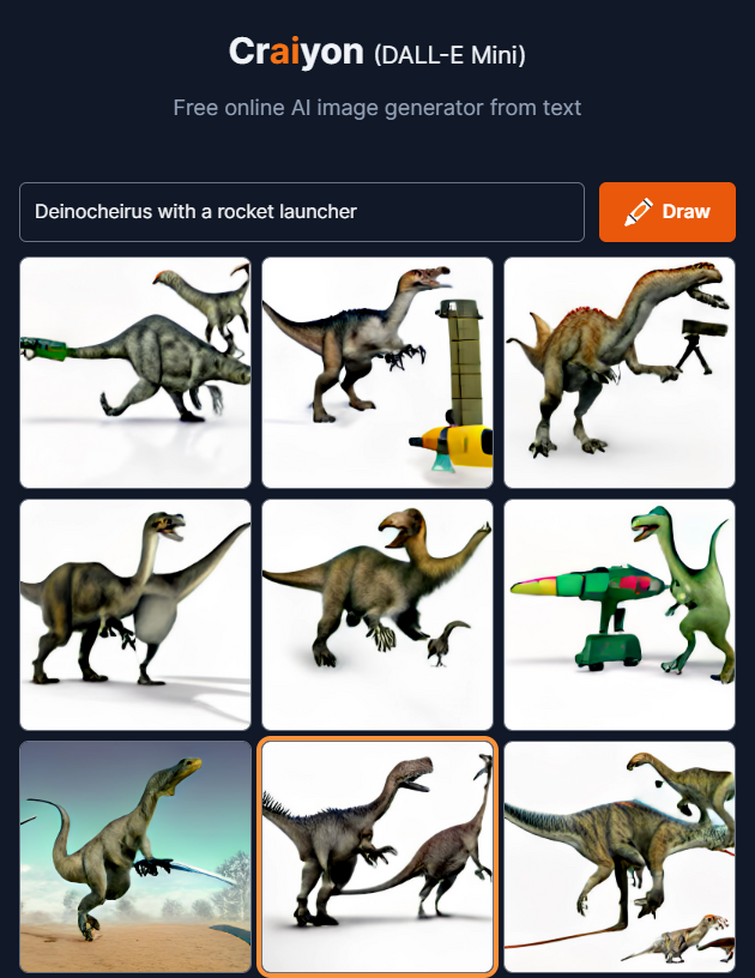Open the orange-highlighted dinosaur image

tap(378, 856)
